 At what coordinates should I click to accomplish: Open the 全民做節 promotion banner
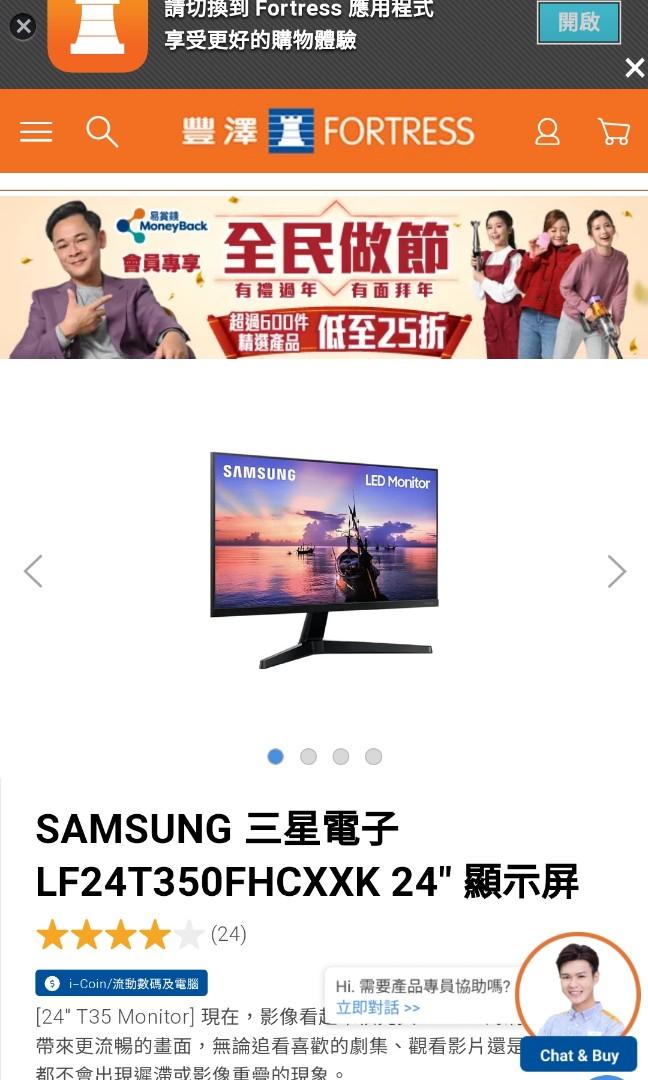click(324, 277)
